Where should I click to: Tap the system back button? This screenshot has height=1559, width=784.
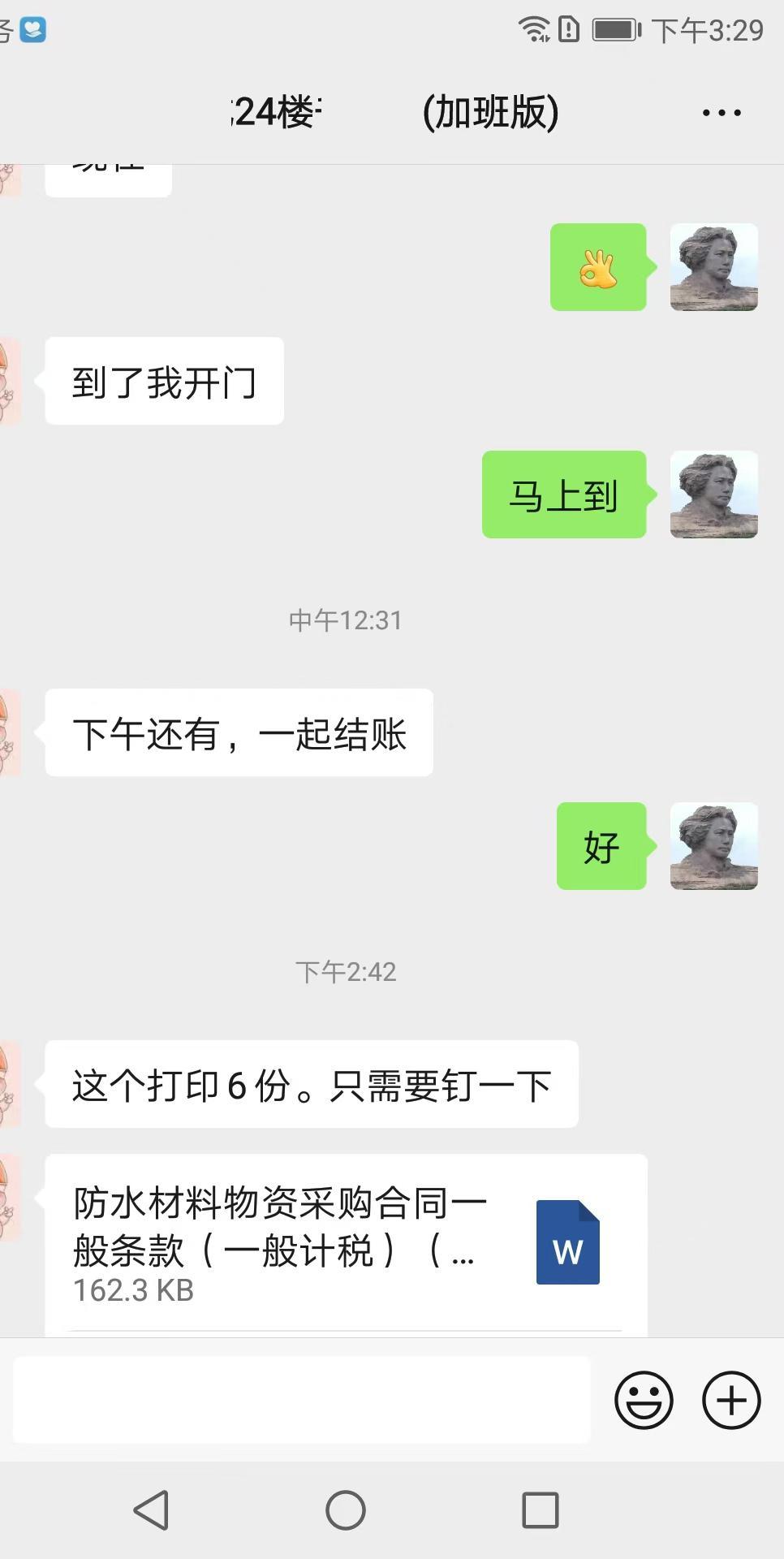(151, 1510)
